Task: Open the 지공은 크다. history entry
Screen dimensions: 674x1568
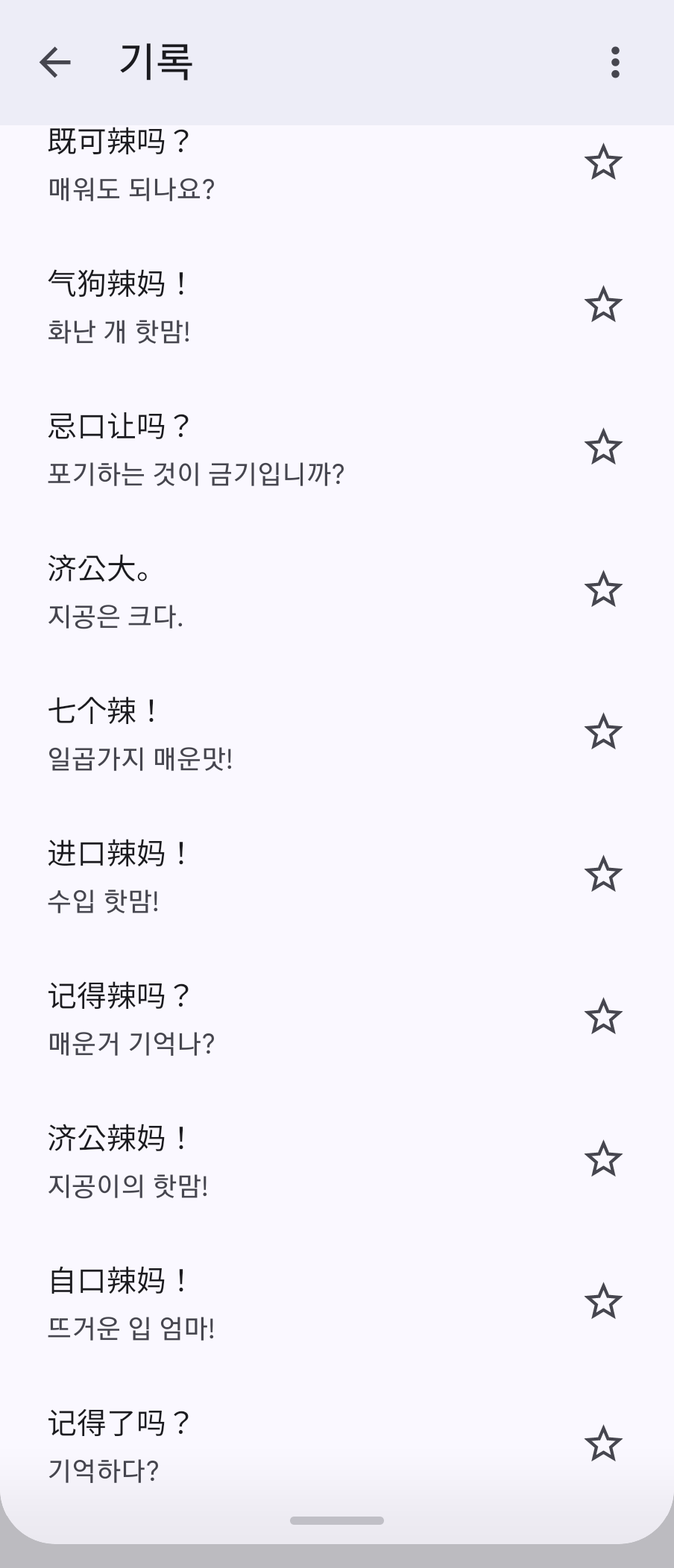Action: point(224,592)
